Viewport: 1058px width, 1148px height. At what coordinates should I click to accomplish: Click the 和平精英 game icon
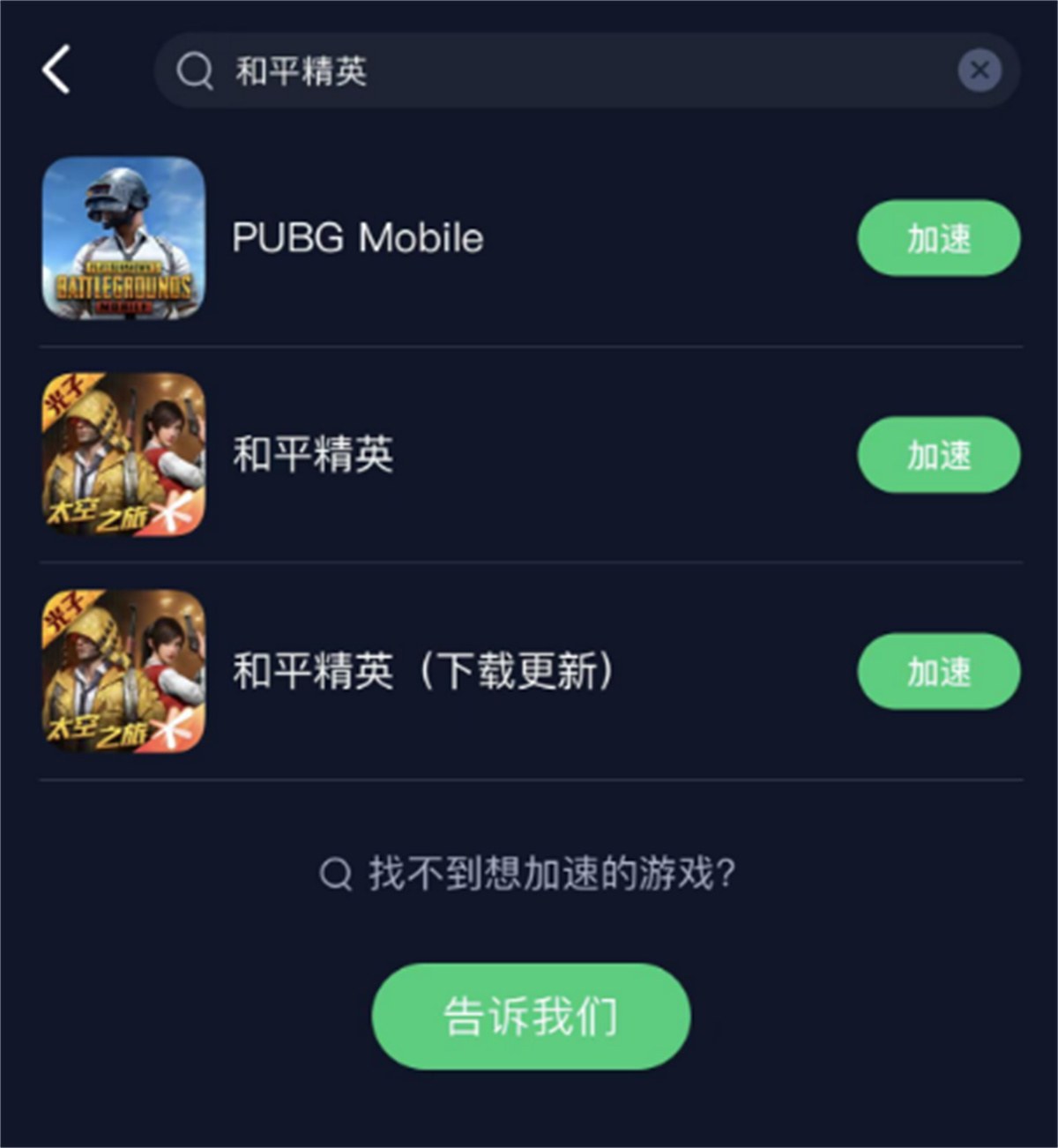point(124,455)
